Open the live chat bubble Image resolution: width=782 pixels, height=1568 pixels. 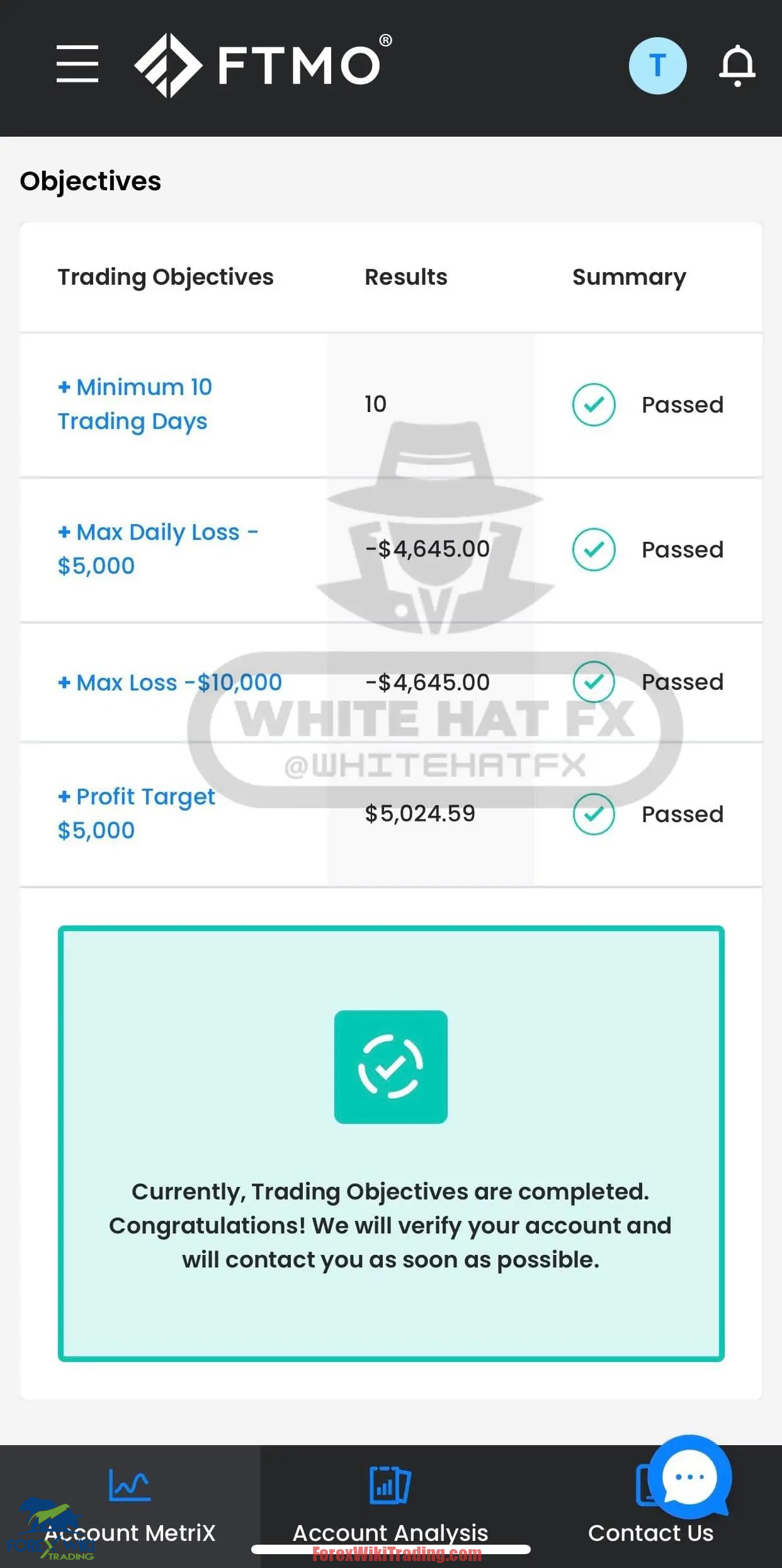[689, 1477]
